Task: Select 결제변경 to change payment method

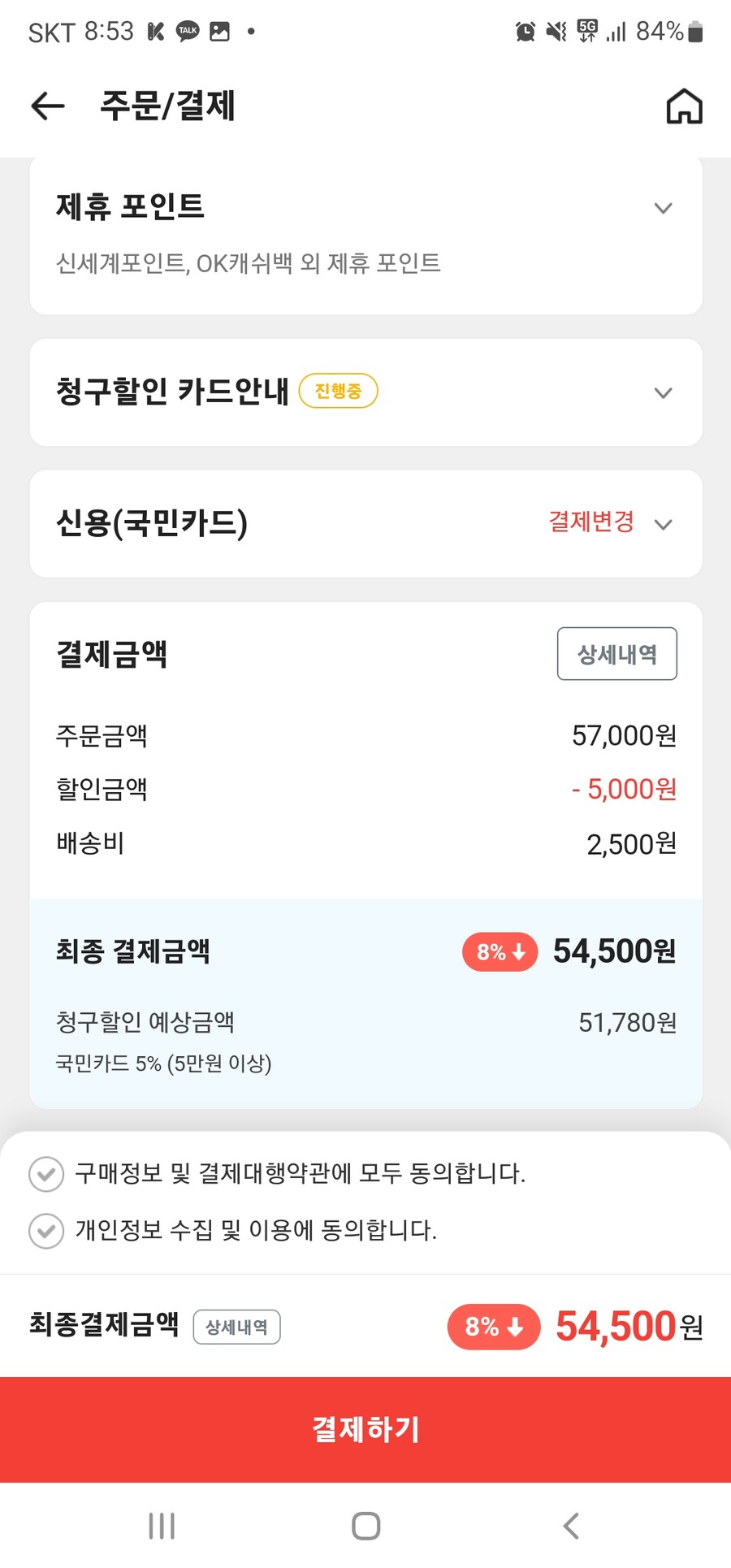Action: click(x=590, y=524)
